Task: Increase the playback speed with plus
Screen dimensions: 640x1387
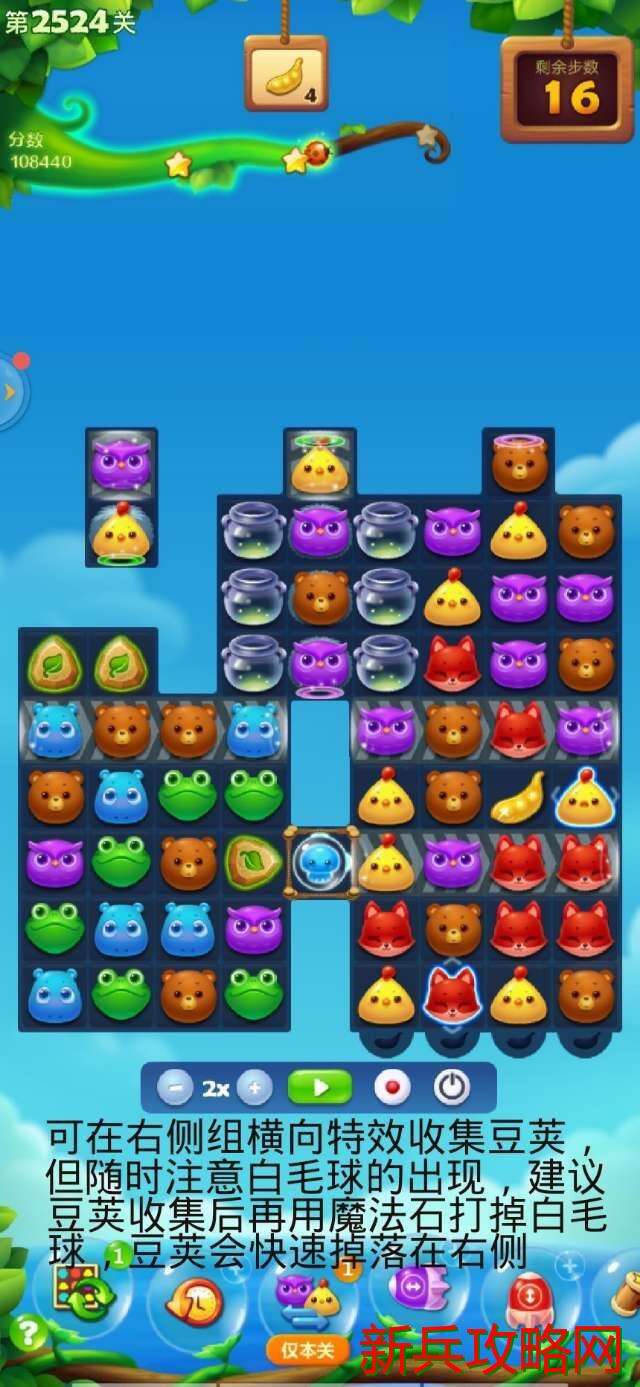Action: pos(255,1087)
